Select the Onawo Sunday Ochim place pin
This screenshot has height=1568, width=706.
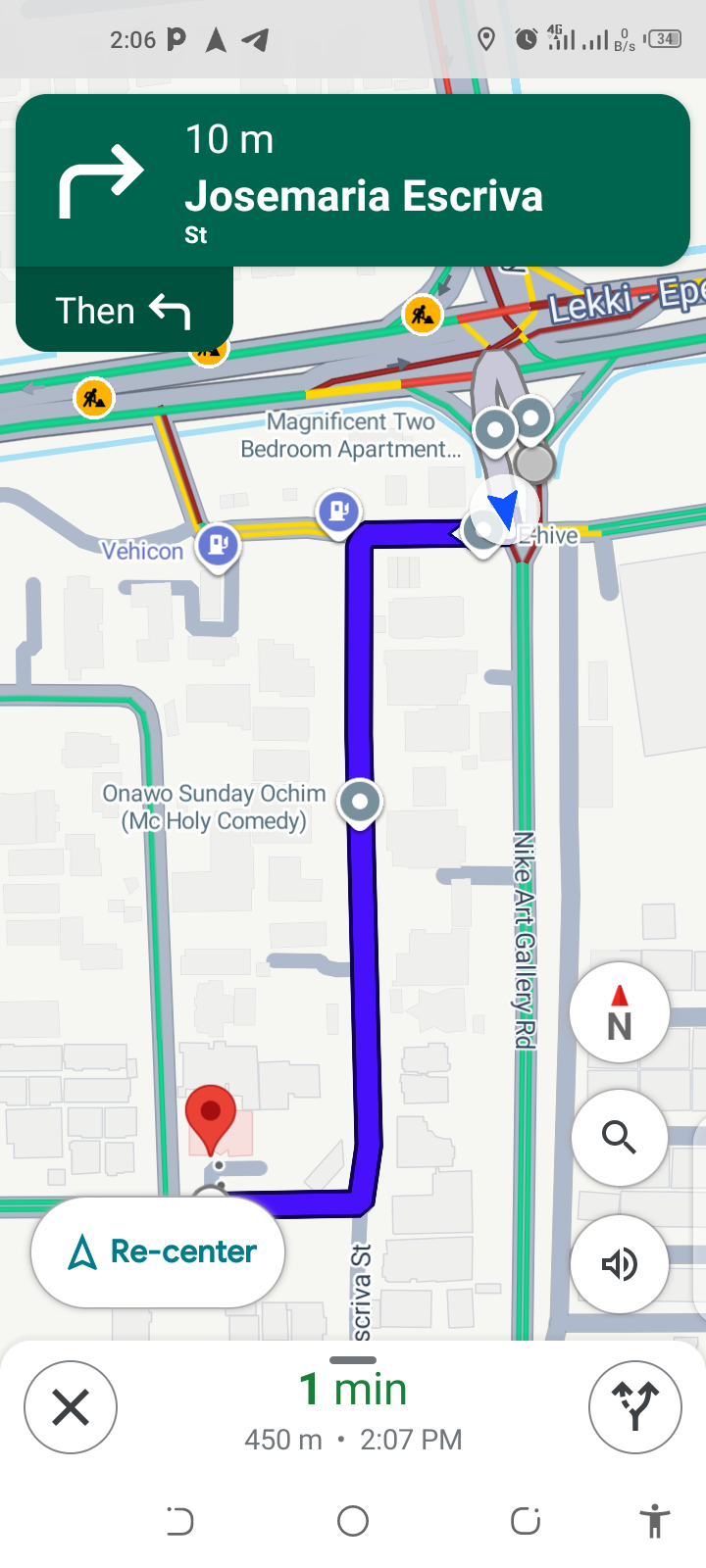point(360,801)
